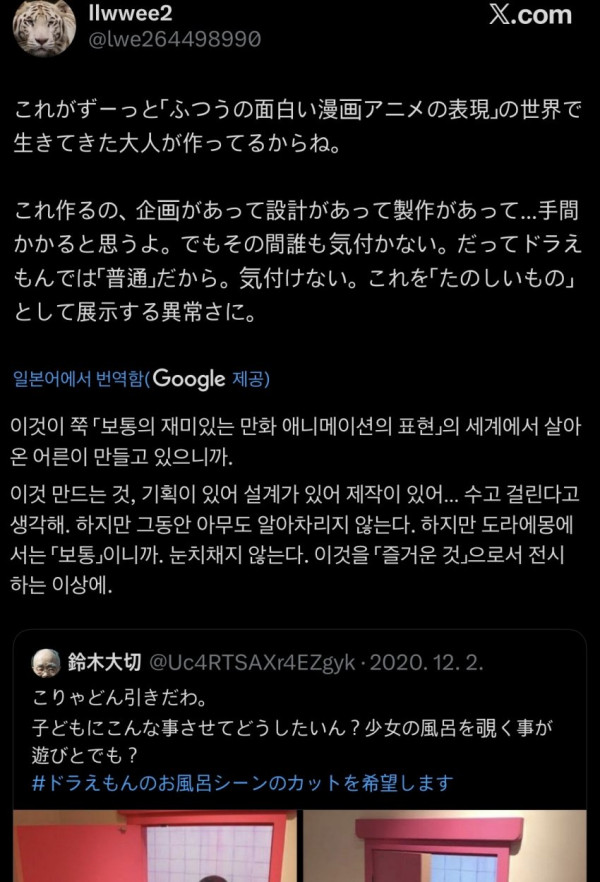Open the llwwee2 profile name
Viewport: 600px width, 882px height.
[132, 14]
